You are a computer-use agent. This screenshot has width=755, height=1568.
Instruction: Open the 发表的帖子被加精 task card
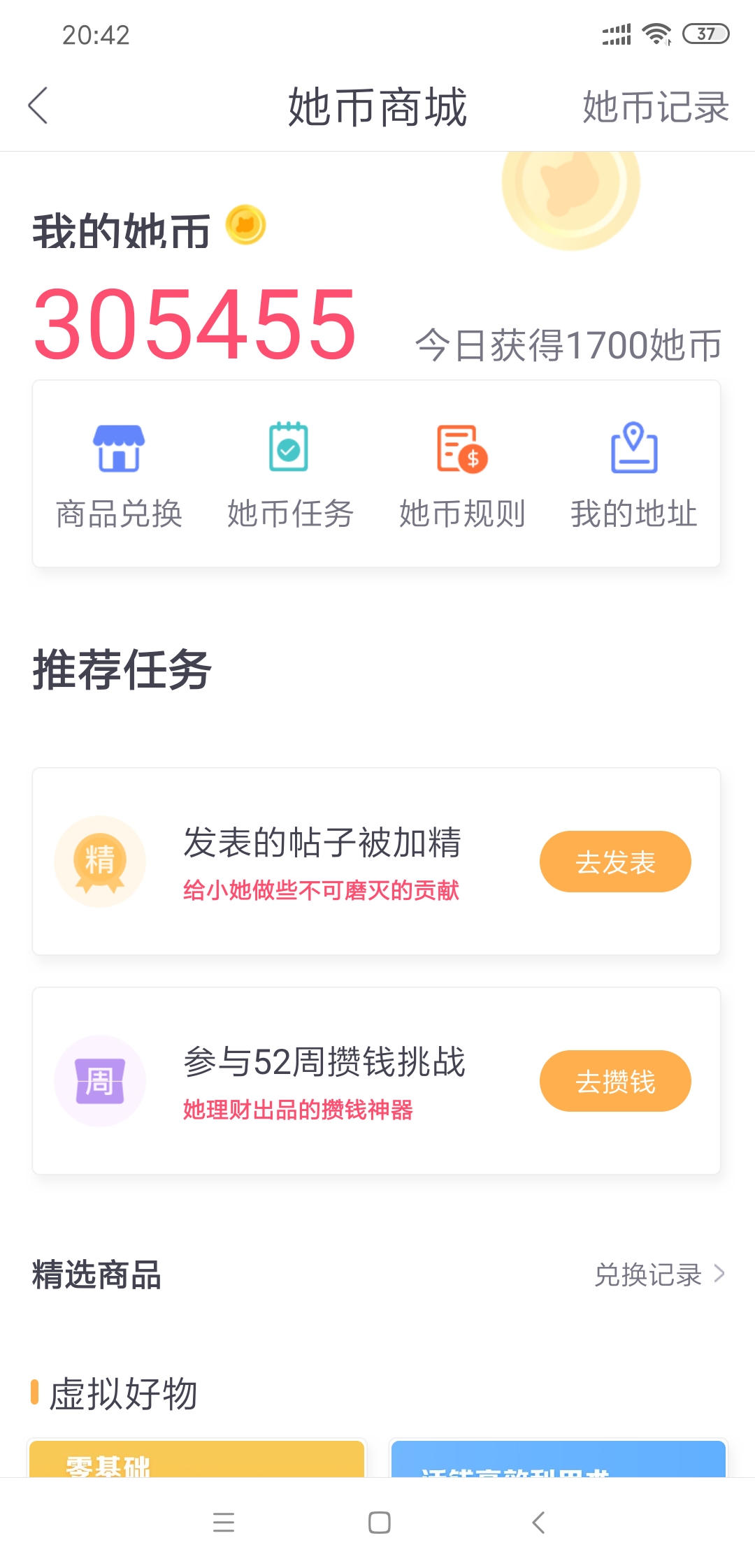(x=376, y=862)
